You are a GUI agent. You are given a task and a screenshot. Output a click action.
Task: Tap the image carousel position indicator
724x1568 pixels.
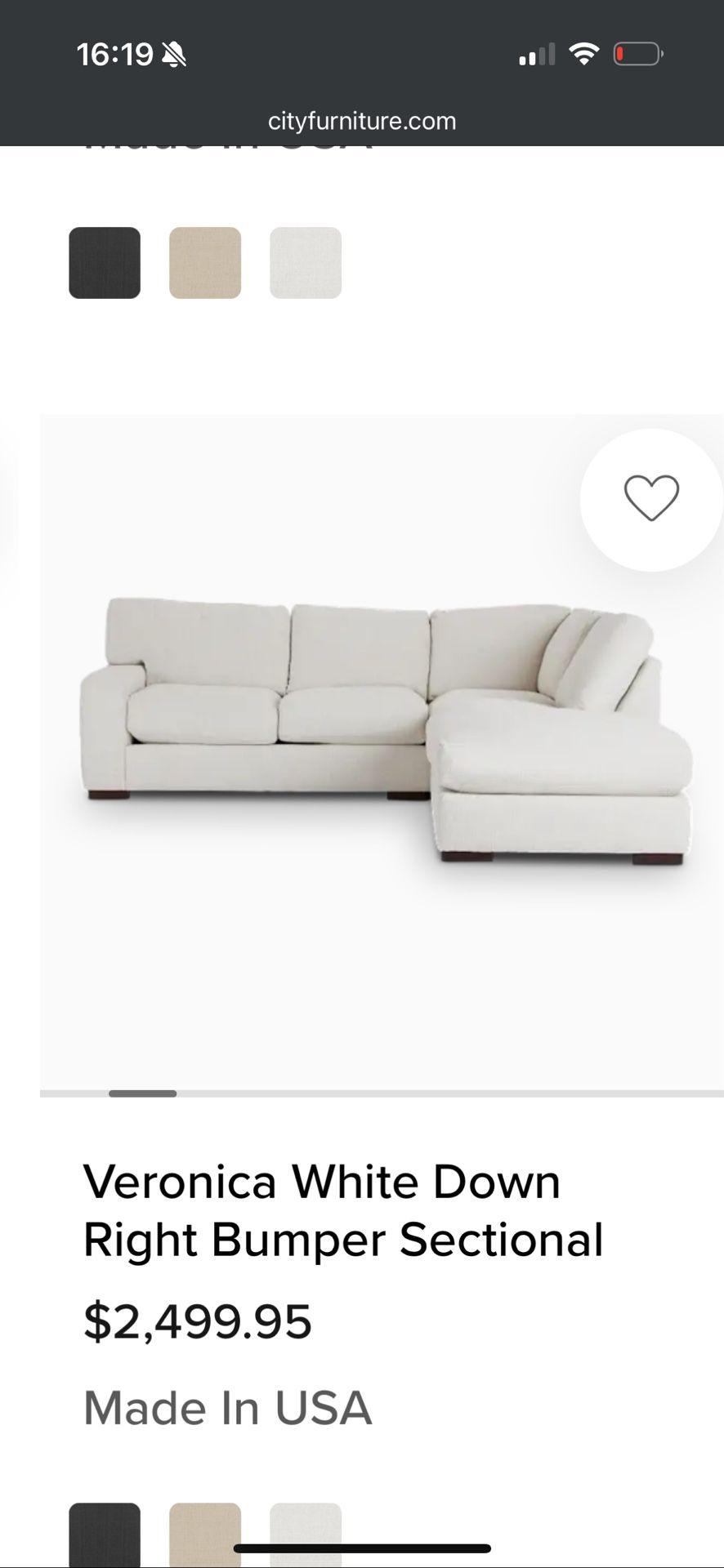click(x=143, y=1093)
